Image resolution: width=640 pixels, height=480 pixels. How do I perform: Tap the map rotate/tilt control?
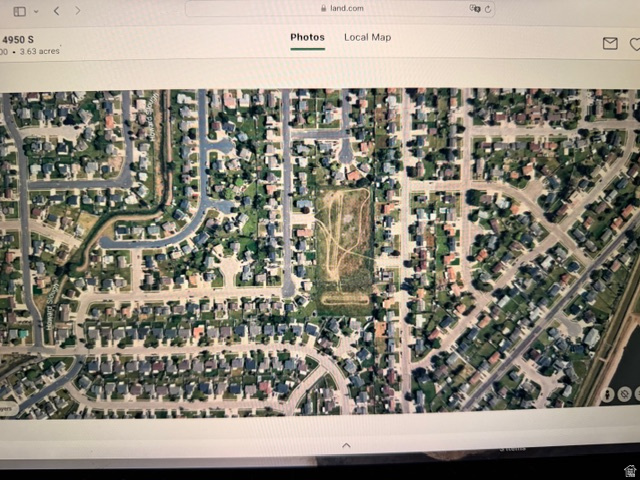[622, 394]
